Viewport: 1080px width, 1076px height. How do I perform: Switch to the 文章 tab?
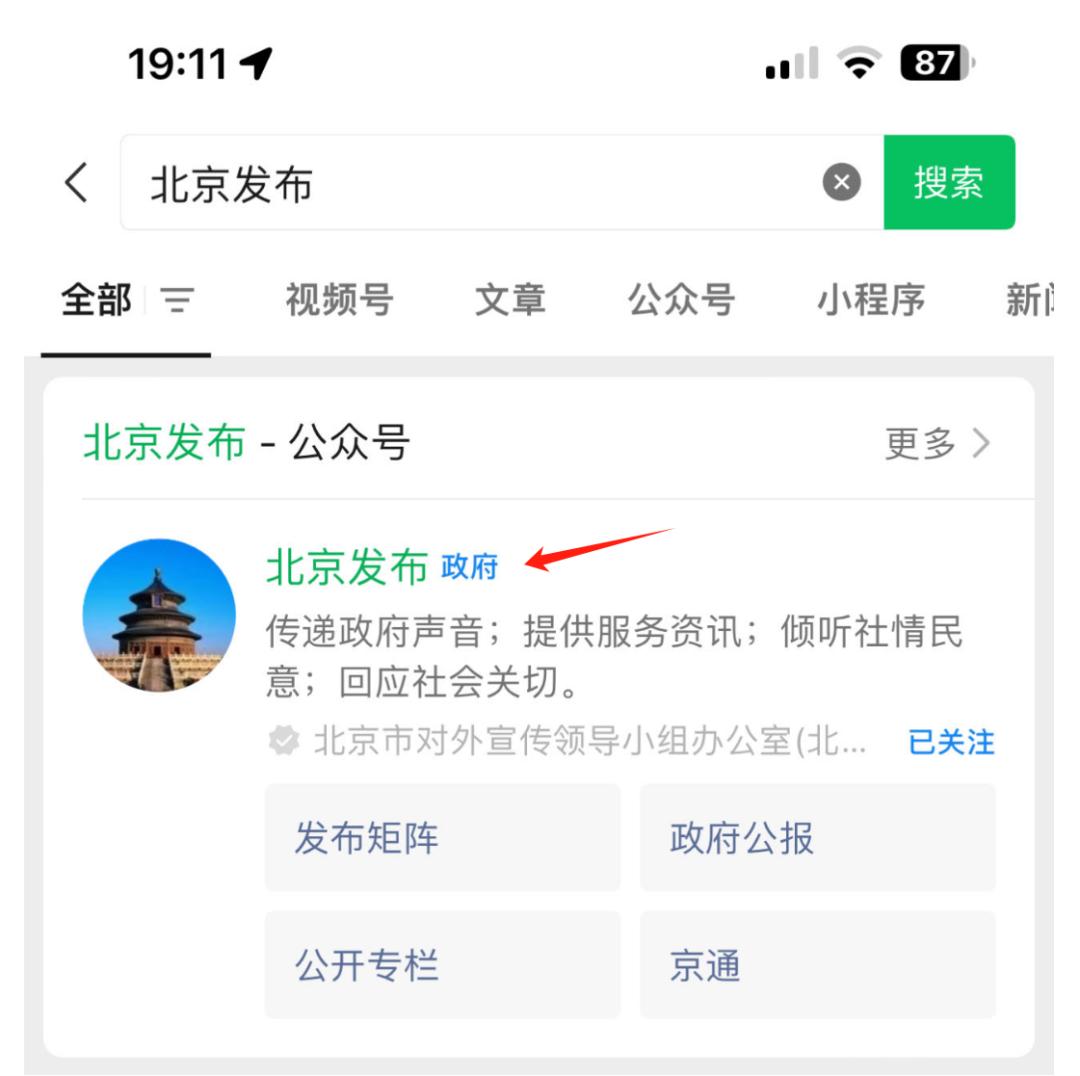point(510,300)
